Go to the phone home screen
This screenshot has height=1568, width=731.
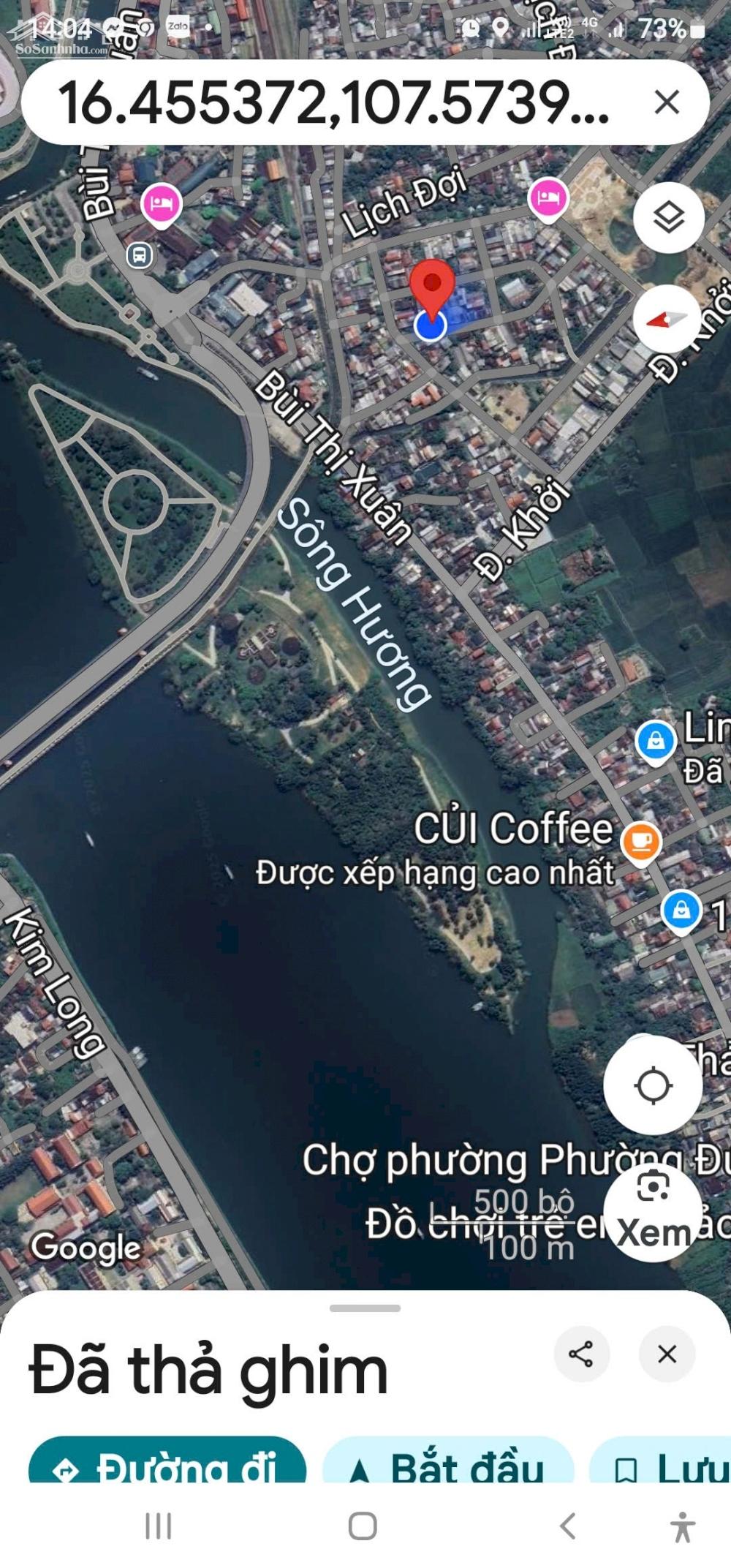(x=363, y=1526)
